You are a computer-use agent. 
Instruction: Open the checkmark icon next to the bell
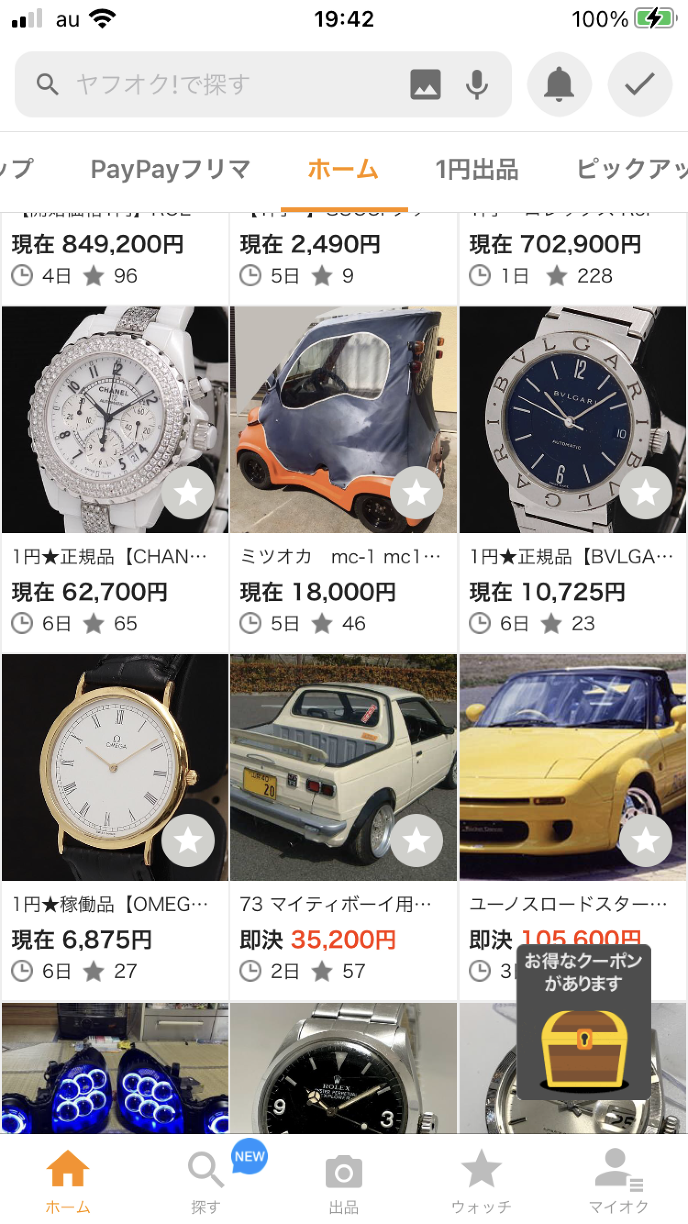point(639,85)
